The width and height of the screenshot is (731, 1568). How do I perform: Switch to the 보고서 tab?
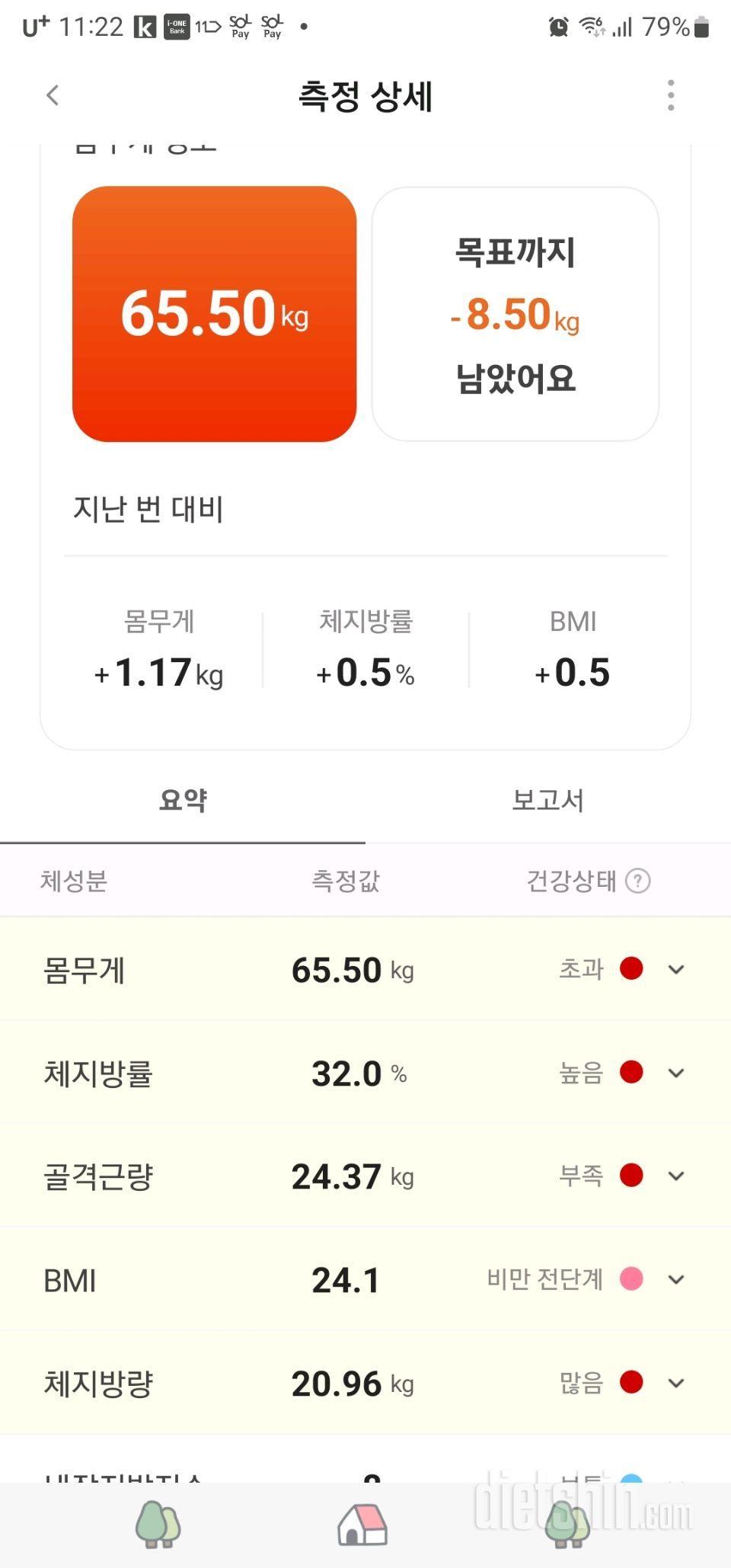(547, 800)
